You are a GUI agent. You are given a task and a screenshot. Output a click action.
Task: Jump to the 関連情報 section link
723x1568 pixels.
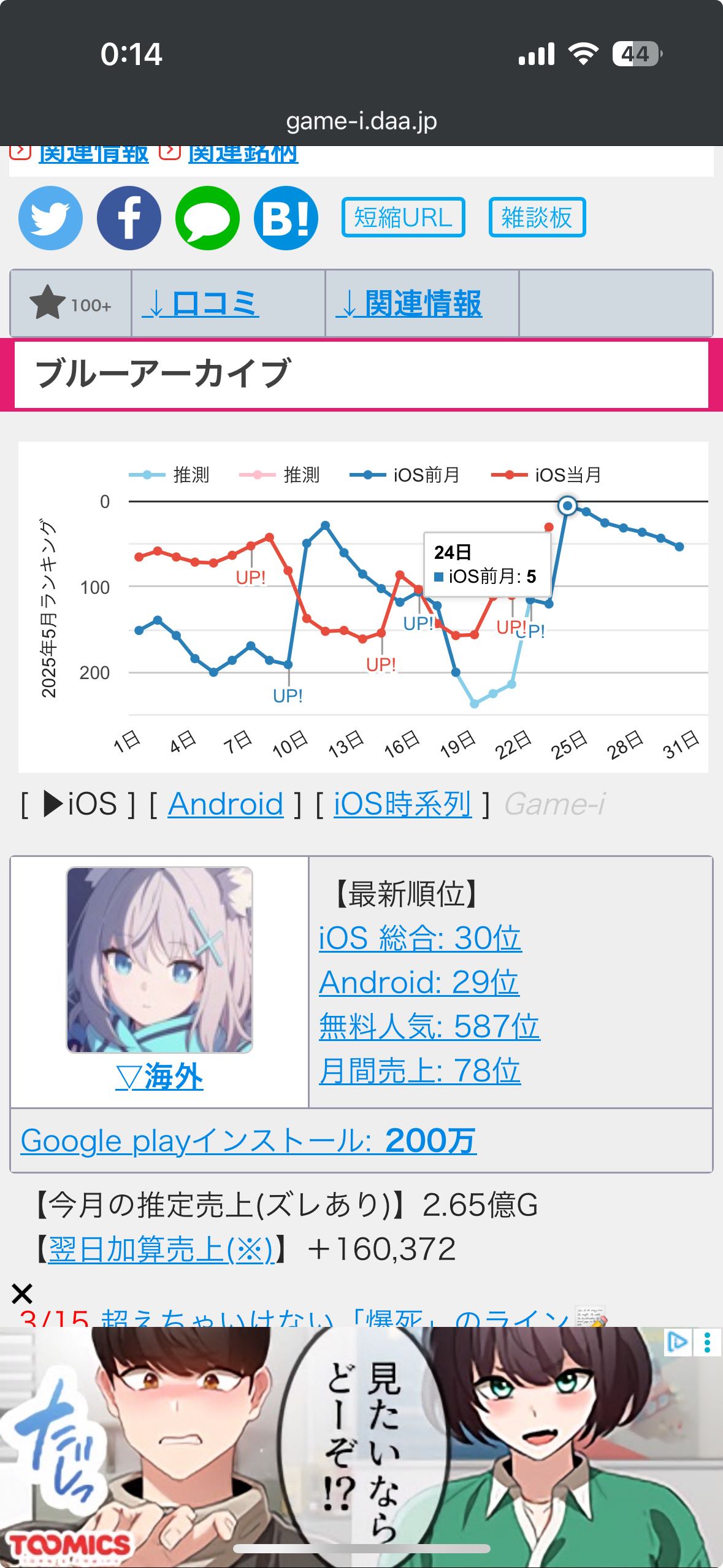pyautogui.click(x=409, y=304)
